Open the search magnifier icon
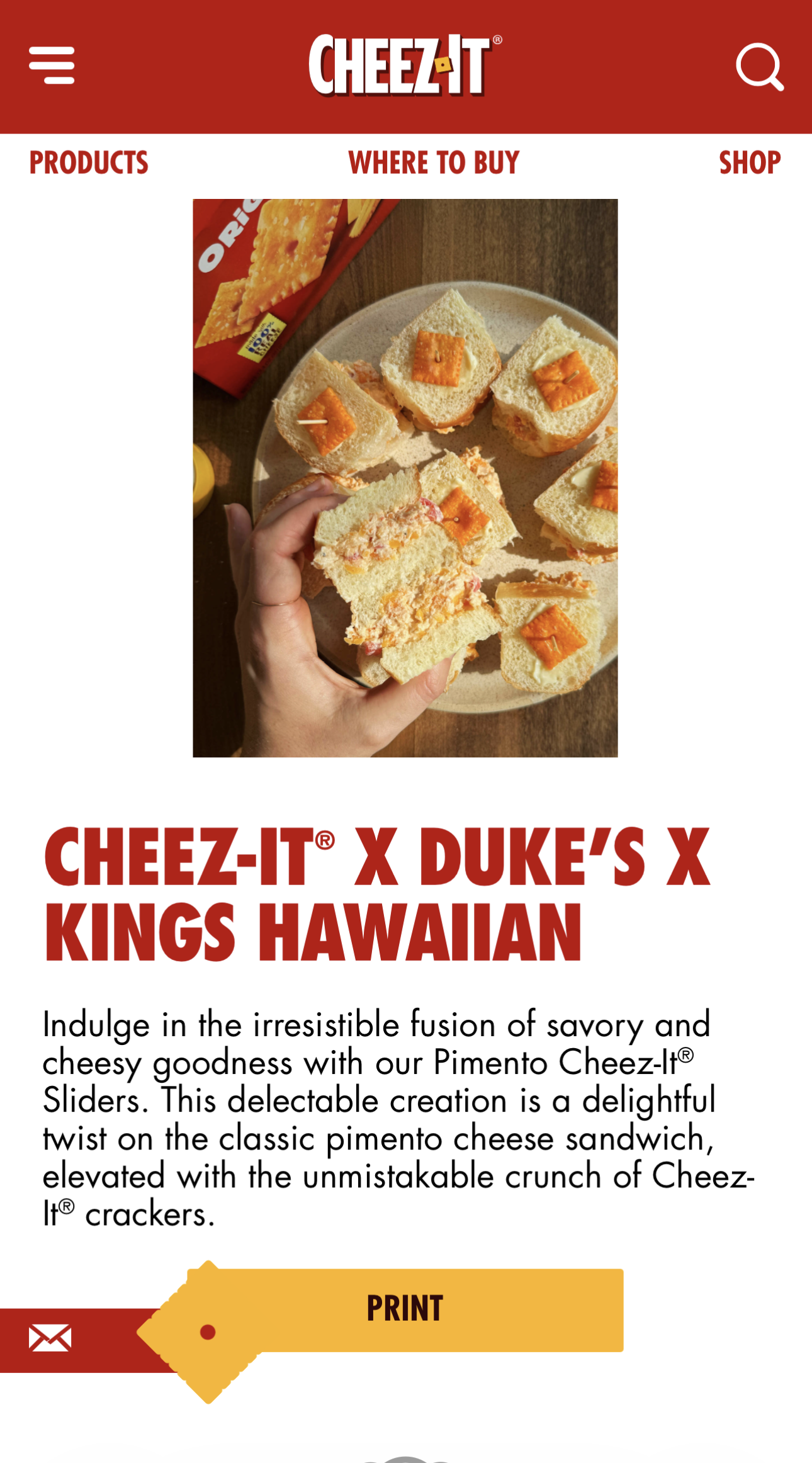 759,66
